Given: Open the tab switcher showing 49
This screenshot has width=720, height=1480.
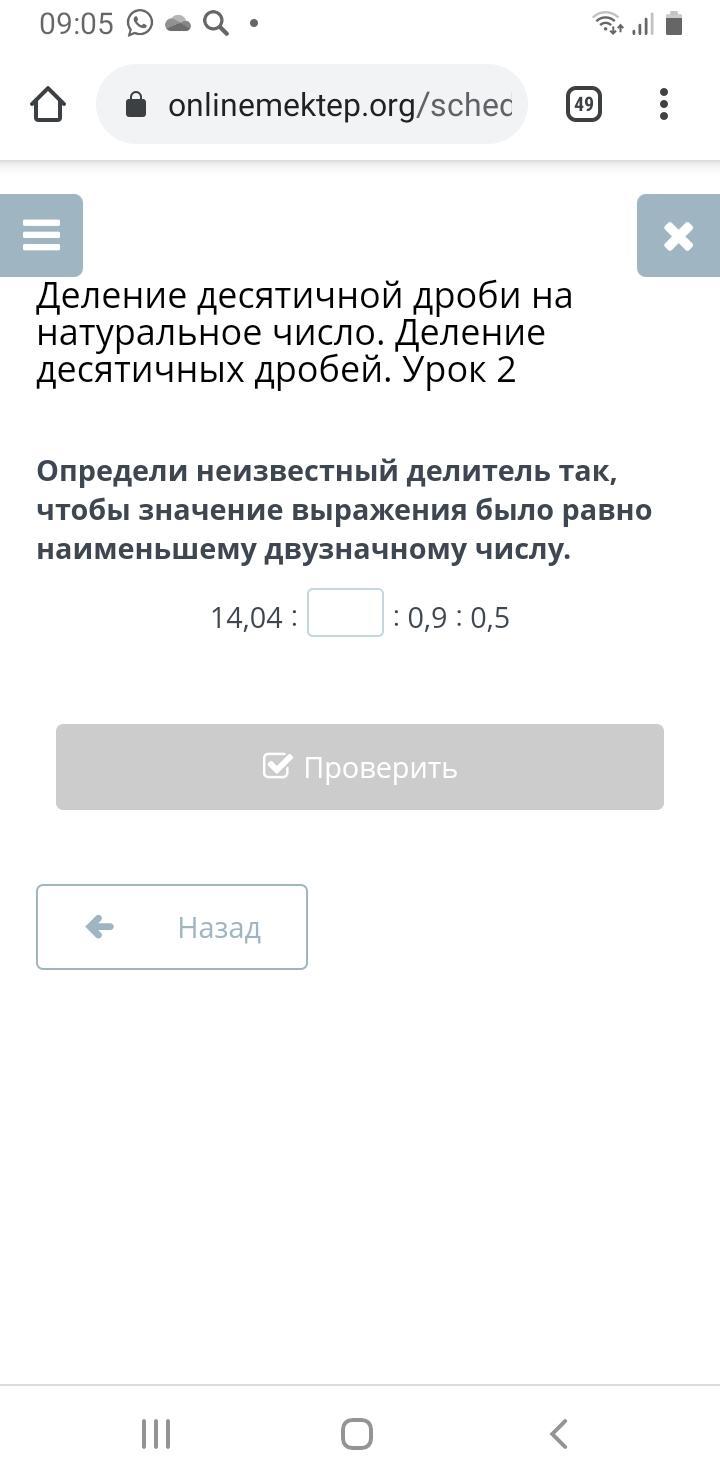Looking at the screenshot, I should 584,104.
